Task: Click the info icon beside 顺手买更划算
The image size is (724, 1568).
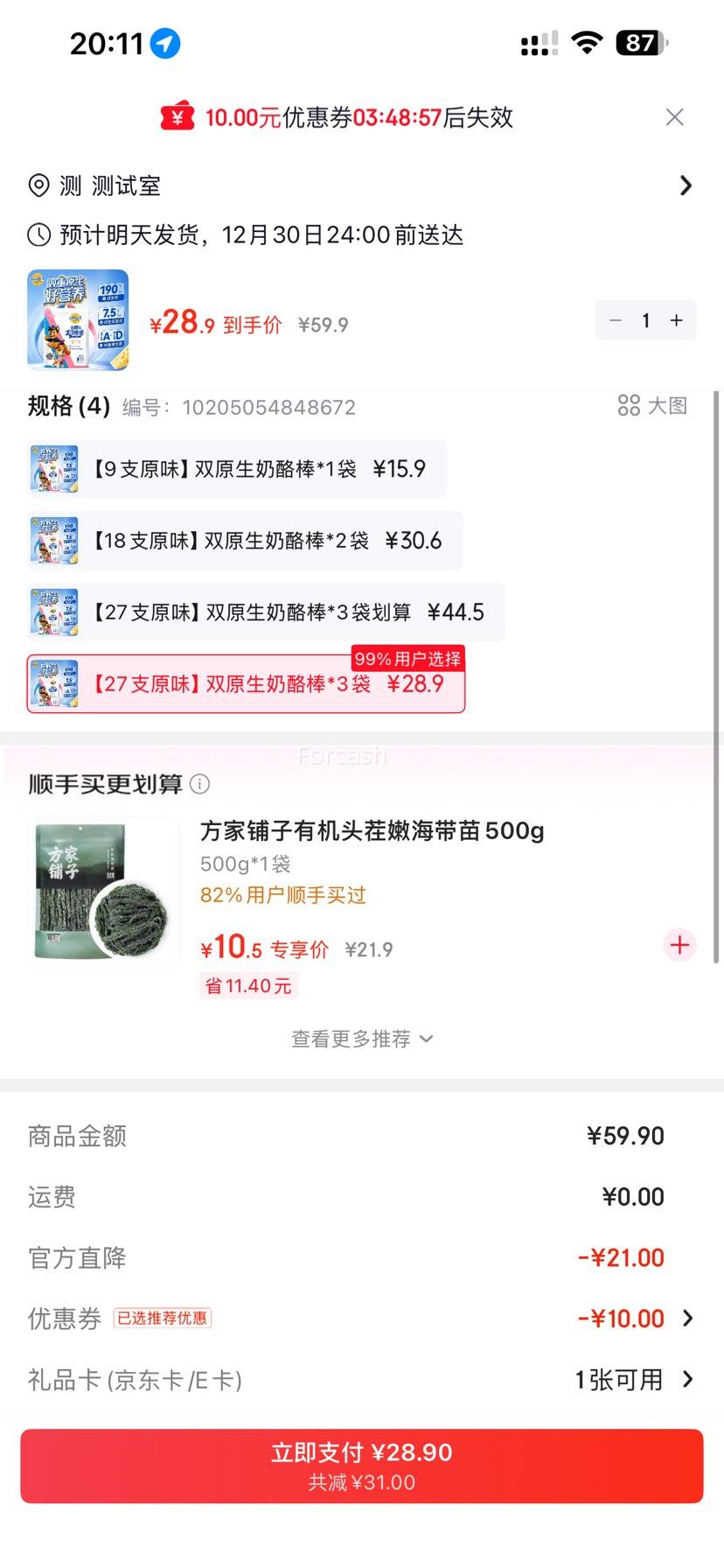Action: pyautogui.click(x=199, y=785)
